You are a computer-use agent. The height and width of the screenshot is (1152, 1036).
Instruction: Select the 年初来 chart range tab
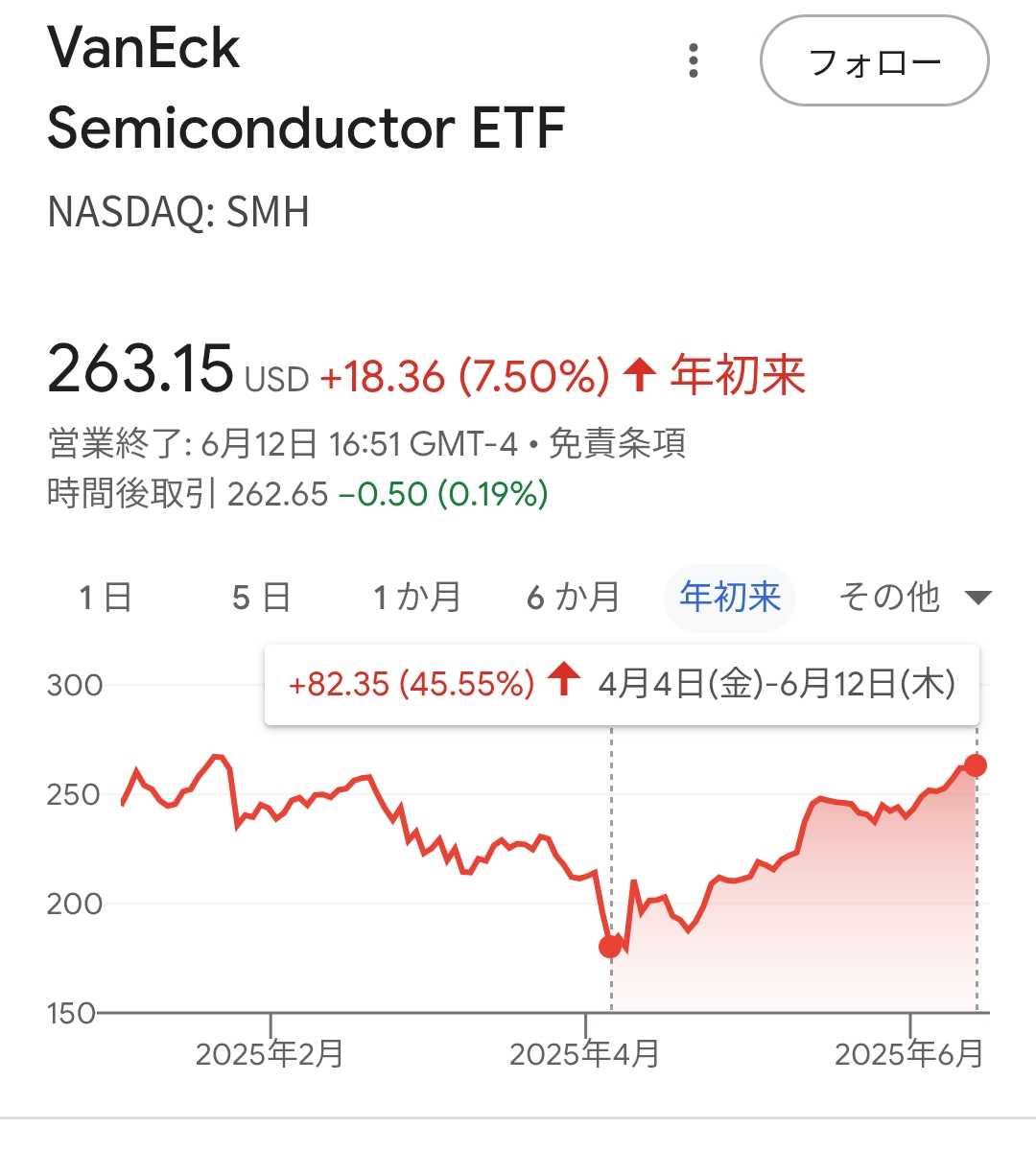730,598
